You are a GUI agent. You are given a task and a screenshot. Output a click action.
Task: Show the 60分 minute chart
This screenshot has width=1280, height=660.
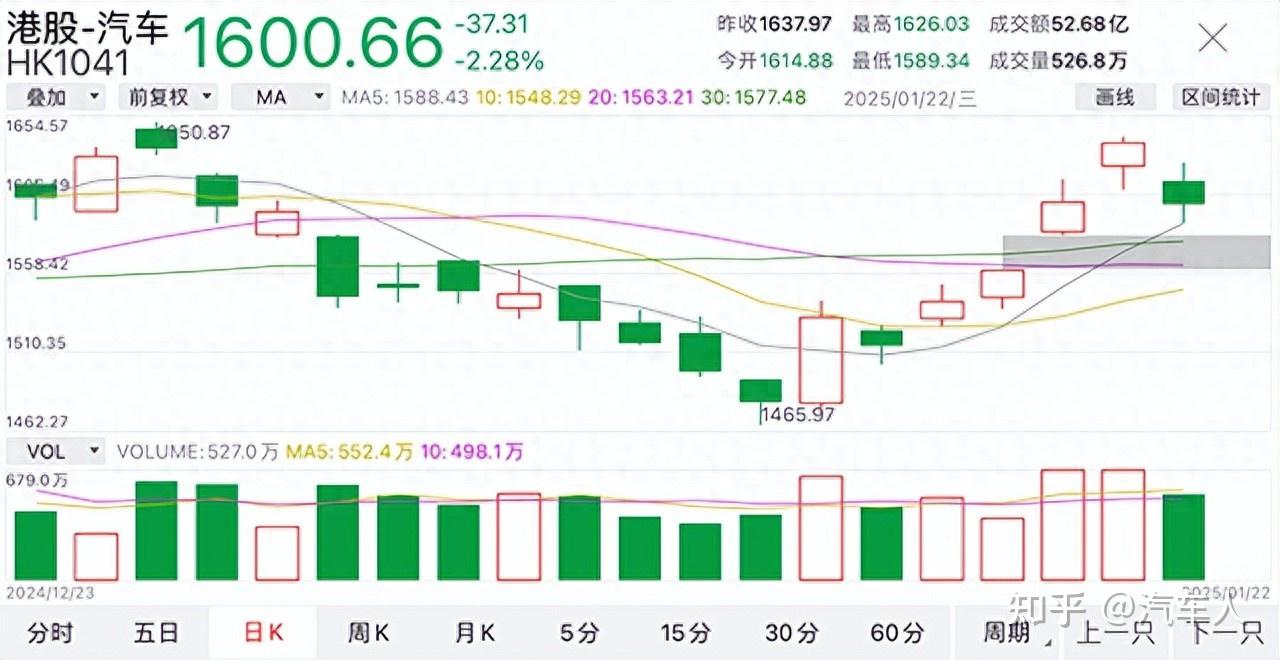coord(897,632)
